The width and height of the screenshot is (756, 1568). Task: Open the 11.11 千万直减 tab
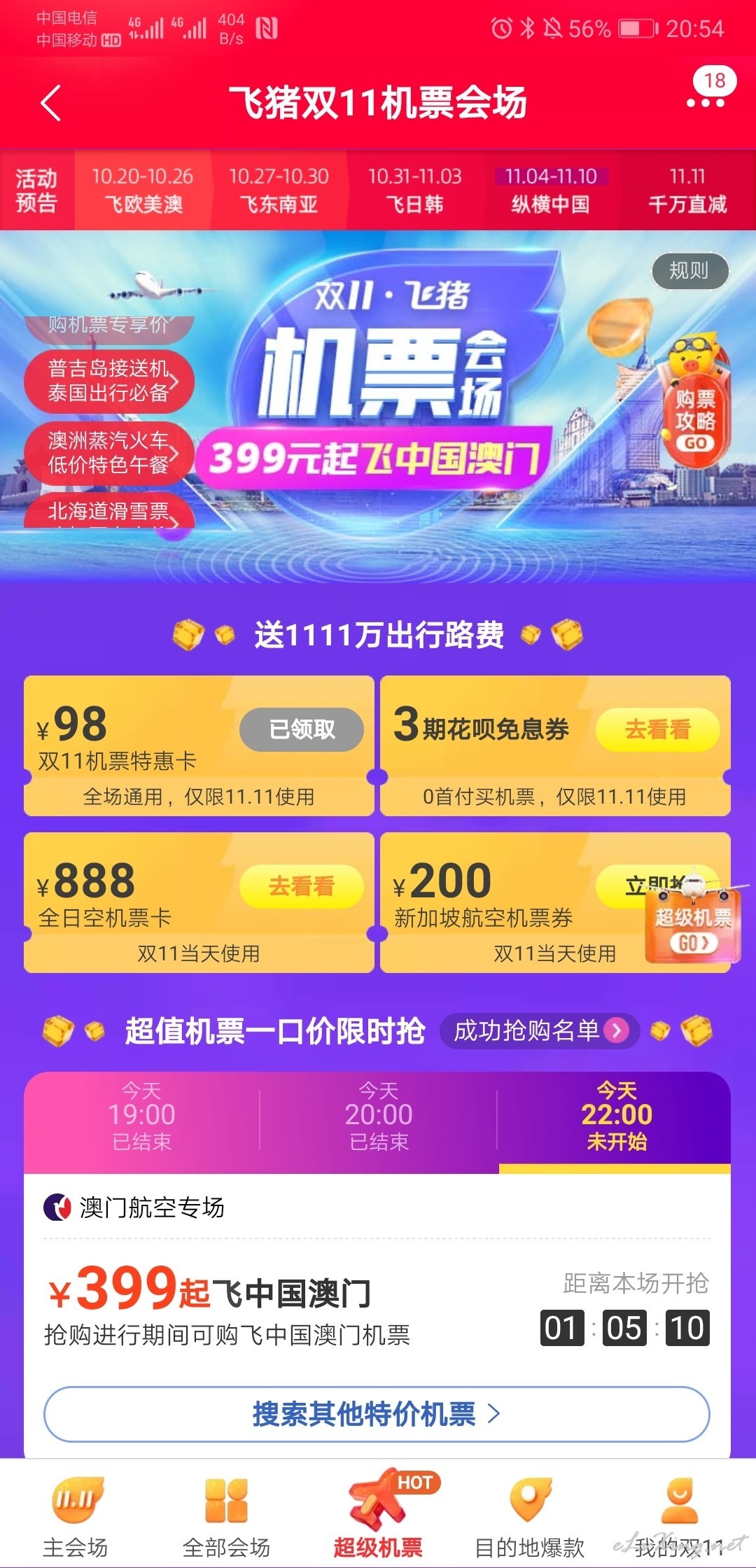tap(687, 190)
